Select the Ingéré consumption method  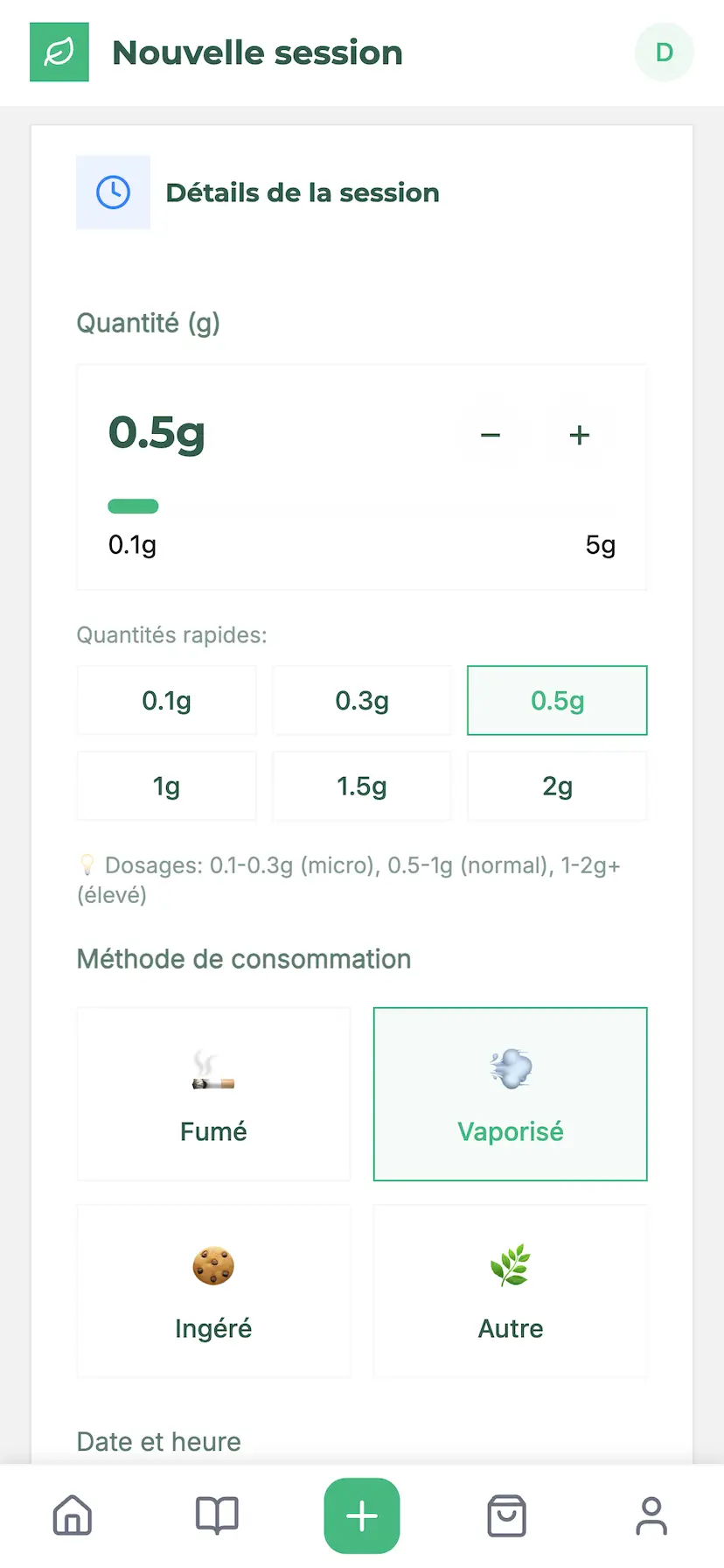click(213, 1291)
